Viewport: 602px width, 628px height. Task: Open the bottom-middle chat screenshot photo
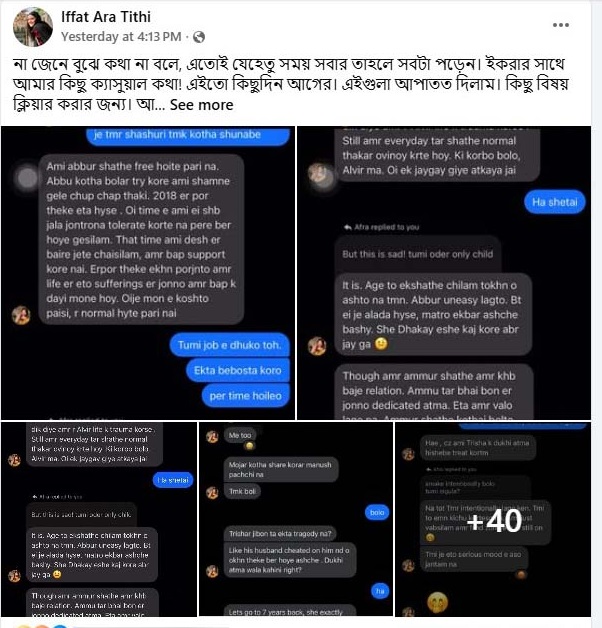(x=299, y=521)
